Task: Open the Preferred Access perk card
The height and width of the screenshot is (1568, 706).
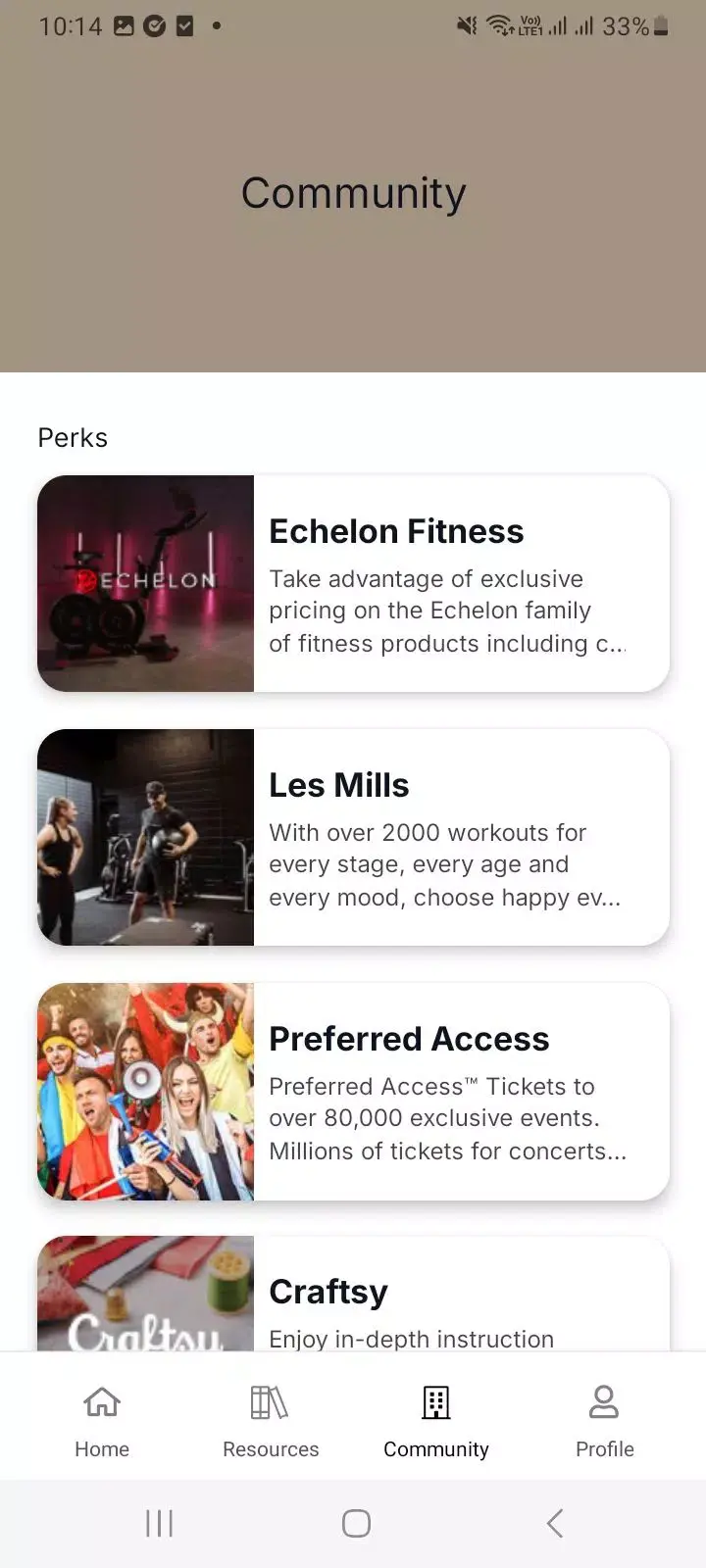Action: [353, 1091]
